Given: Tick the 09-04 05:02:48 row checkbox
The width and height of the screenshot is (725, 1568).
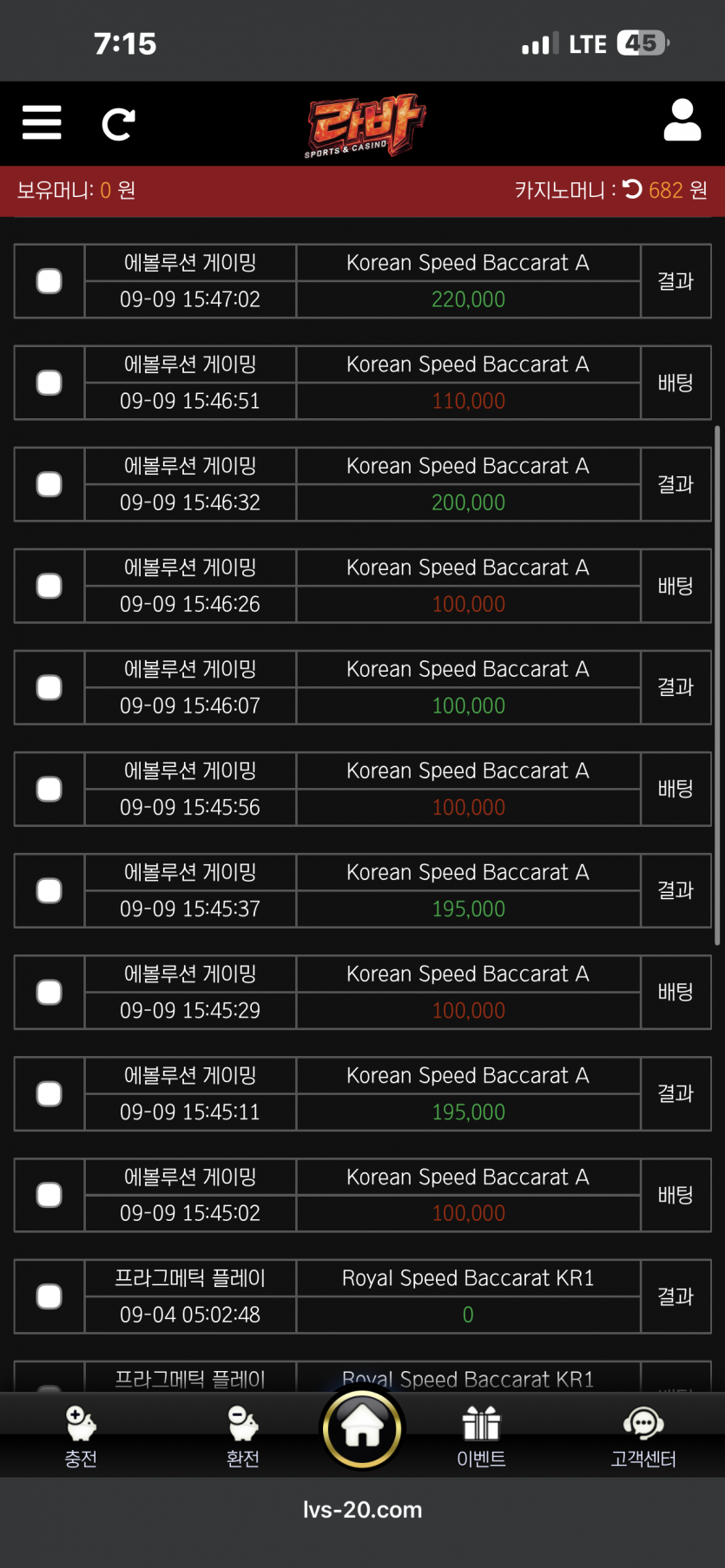Looking at the screenshot, I should (49, 1296).
